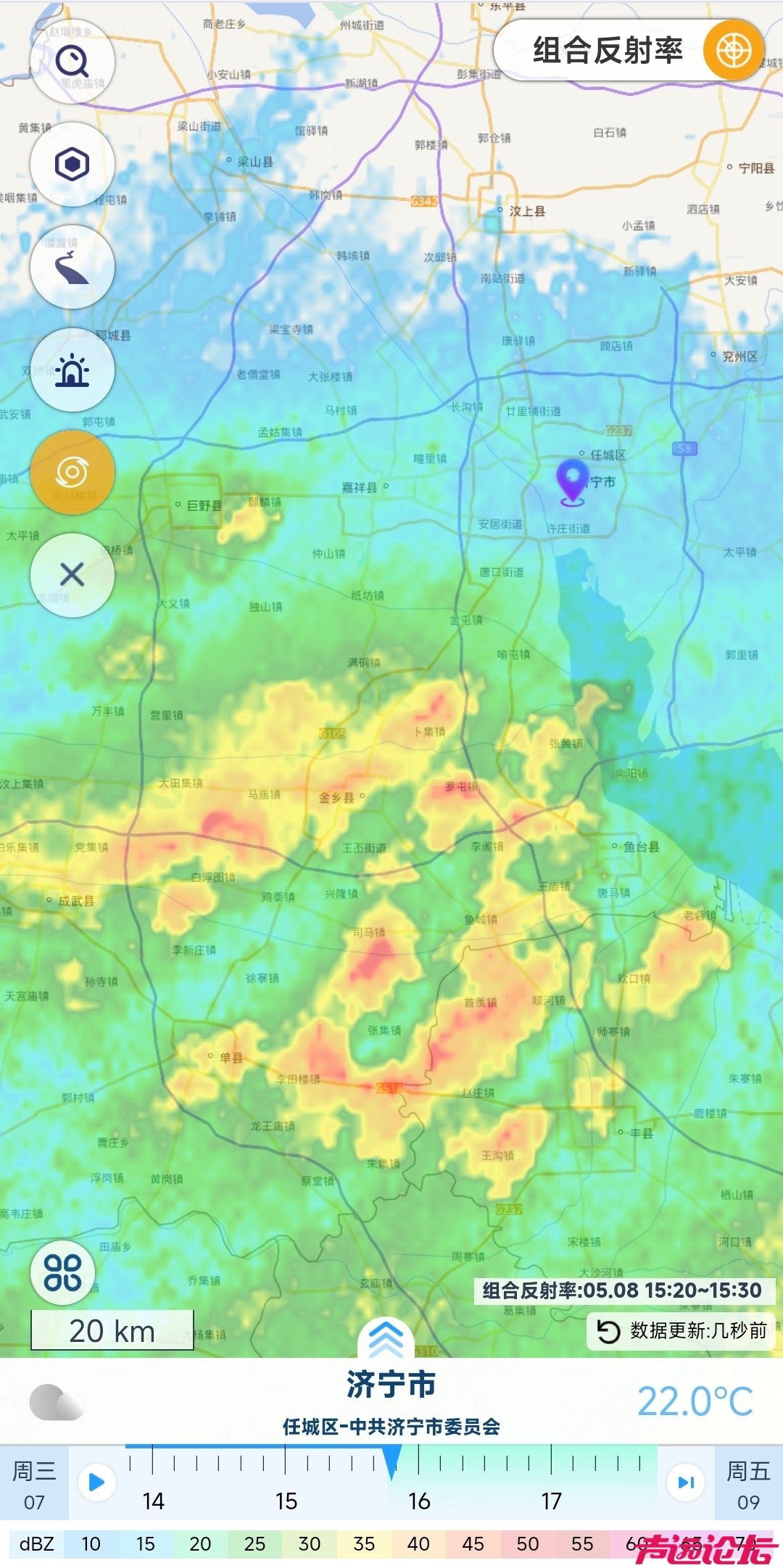Expand the bottom panel with up chevrons
Screen dimensions: 783x1568
point(386,1338)
